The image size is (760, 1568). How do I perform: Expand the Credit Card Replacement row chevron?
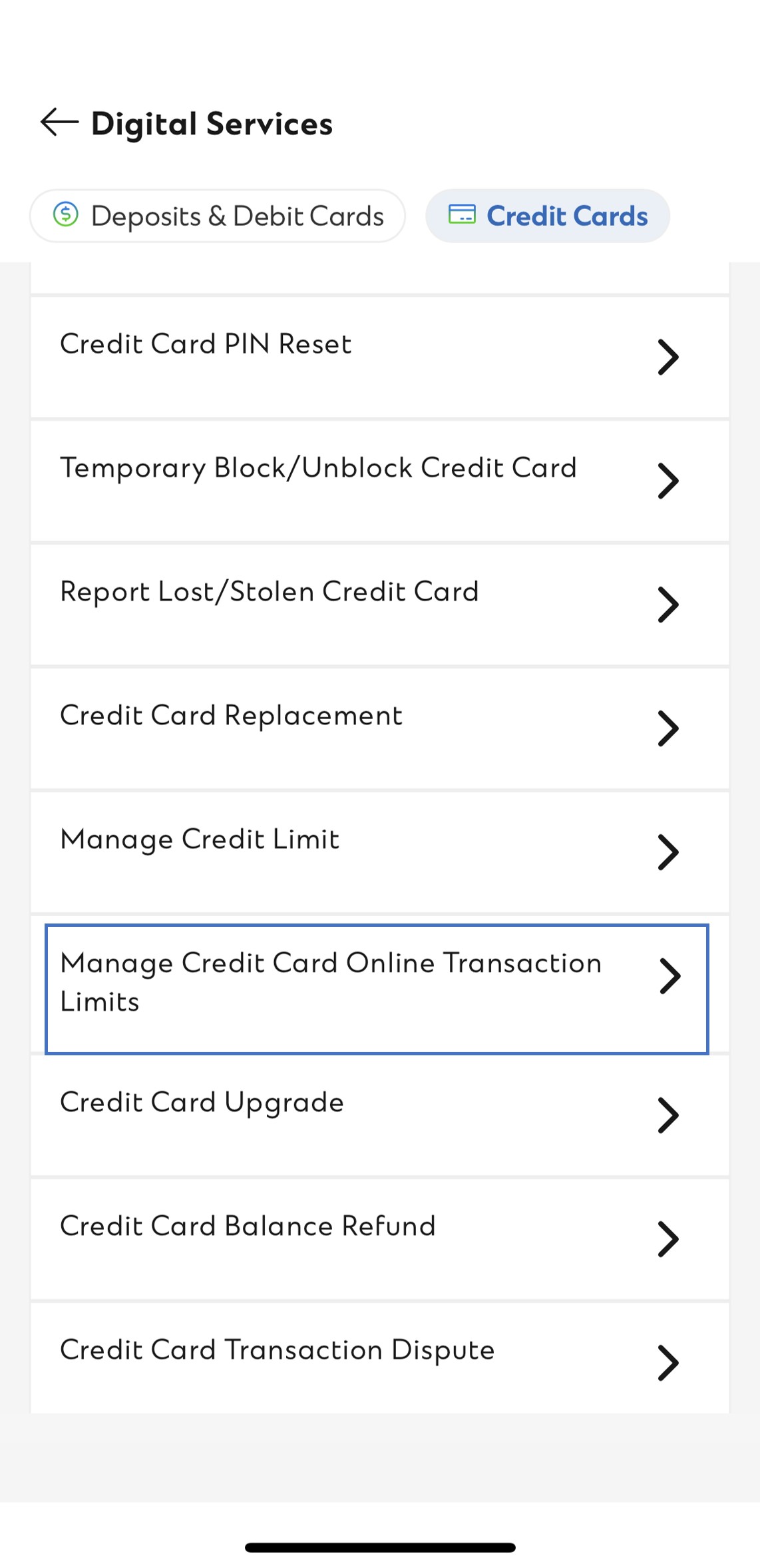[x=668, y=728]
